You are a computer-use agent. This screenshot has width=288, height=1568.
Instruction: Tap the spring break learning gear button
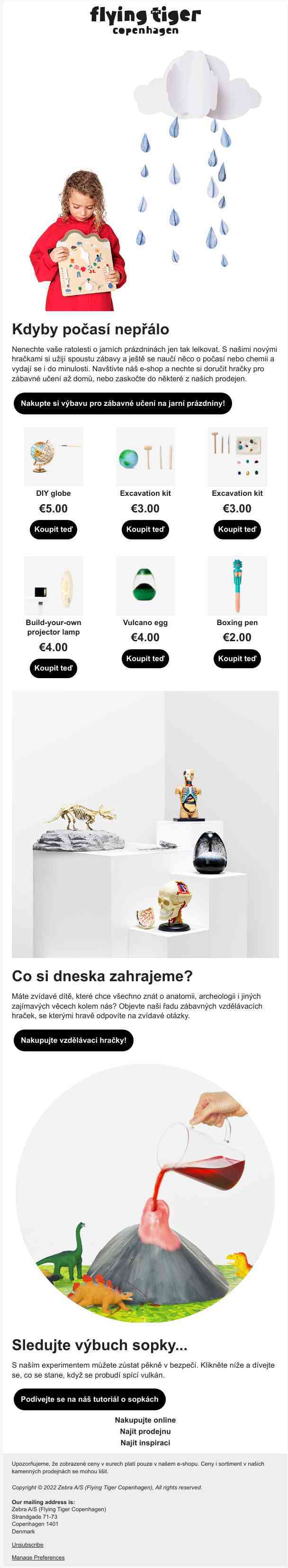(122, 403)
